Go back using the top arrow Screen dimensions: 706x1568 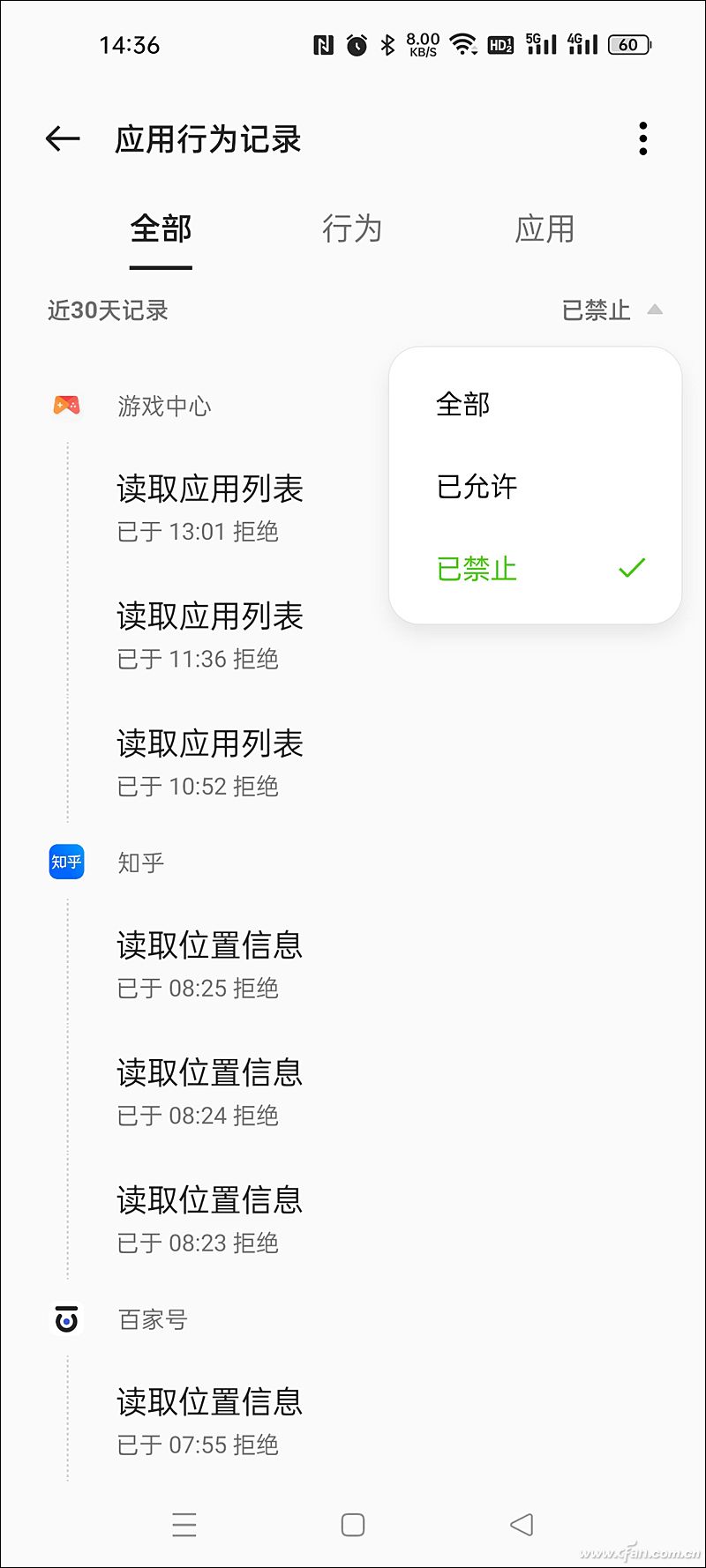point(63,138)
